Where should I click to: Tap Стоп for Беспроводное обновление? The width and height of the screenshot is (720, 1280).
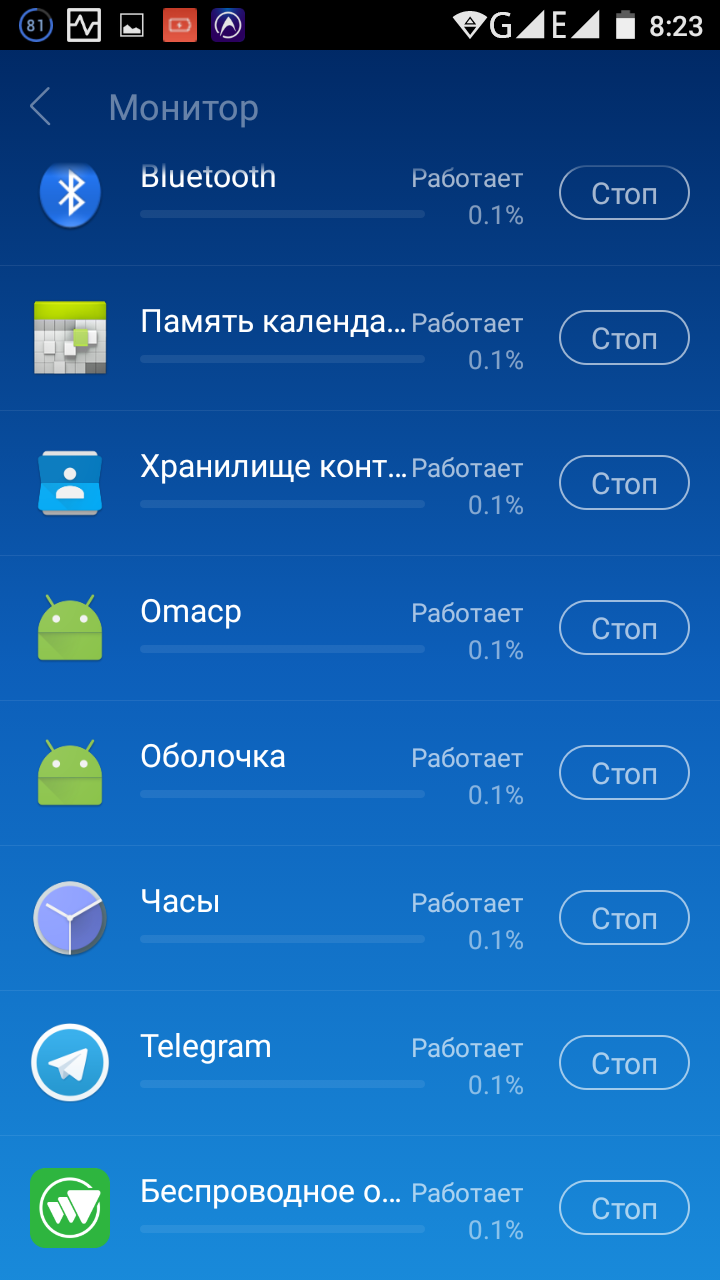click(624, 1208)
